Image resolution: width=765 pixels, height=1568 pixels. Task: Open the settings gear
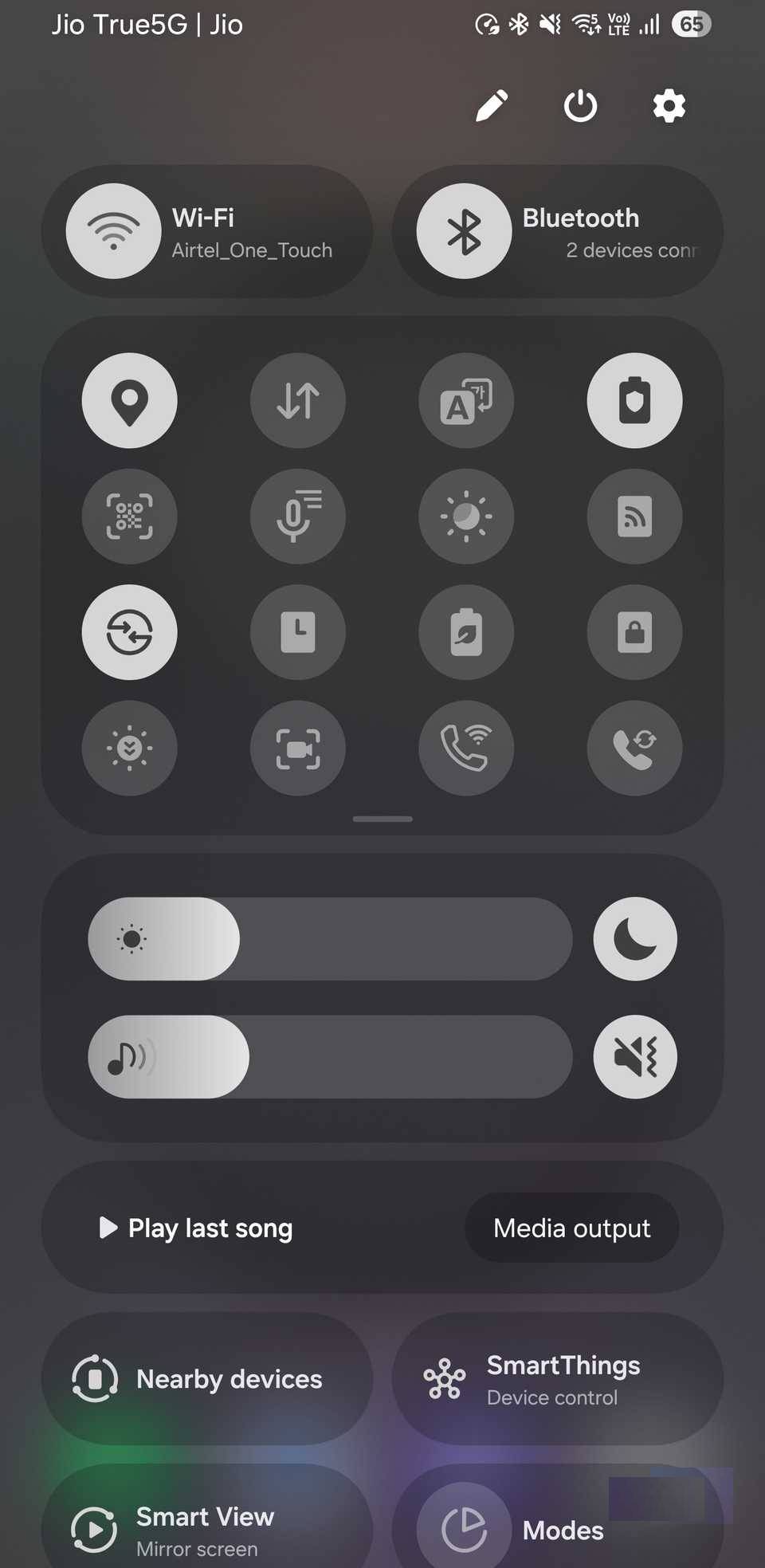669,105
